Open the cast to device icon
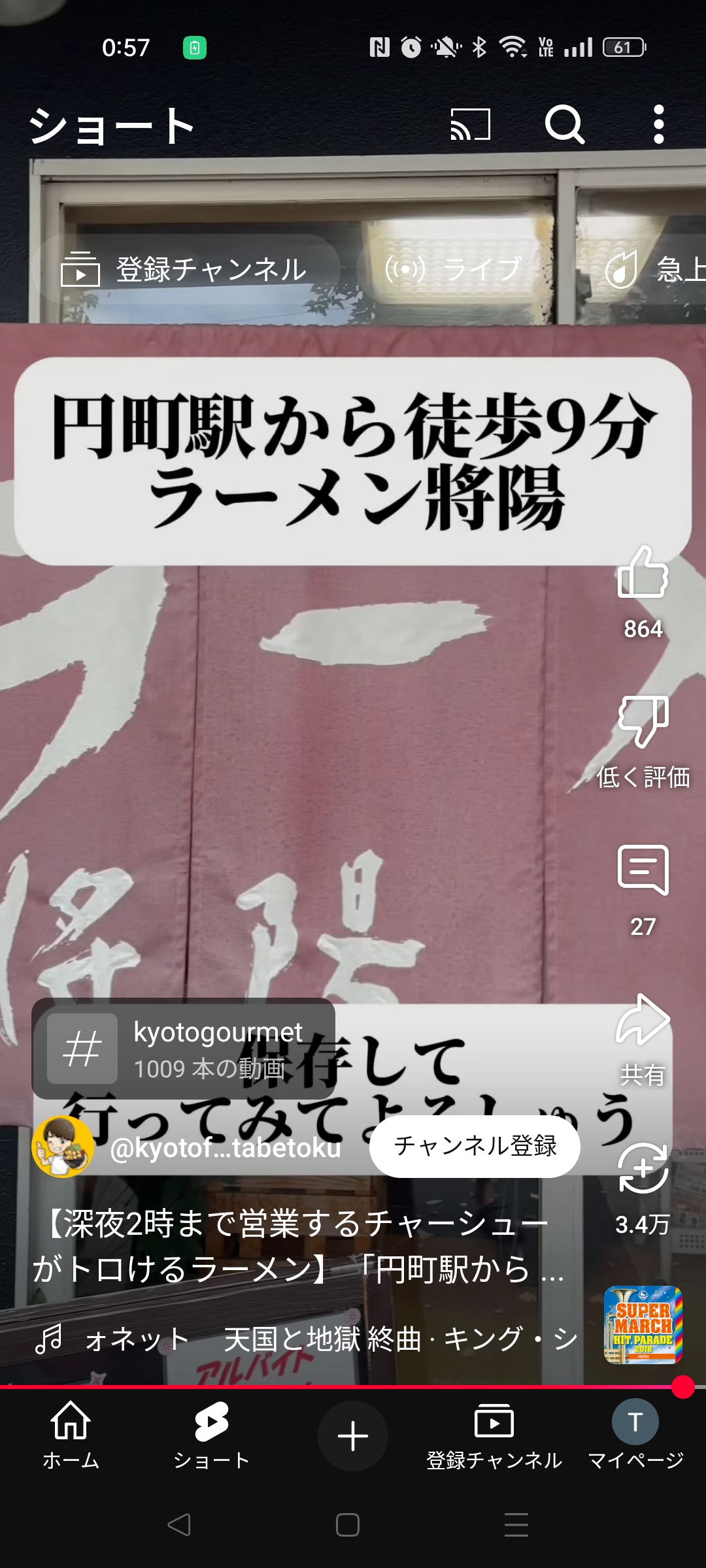Image resolution: width=706 pixels, height=1568 pixels. coord(470,125)
